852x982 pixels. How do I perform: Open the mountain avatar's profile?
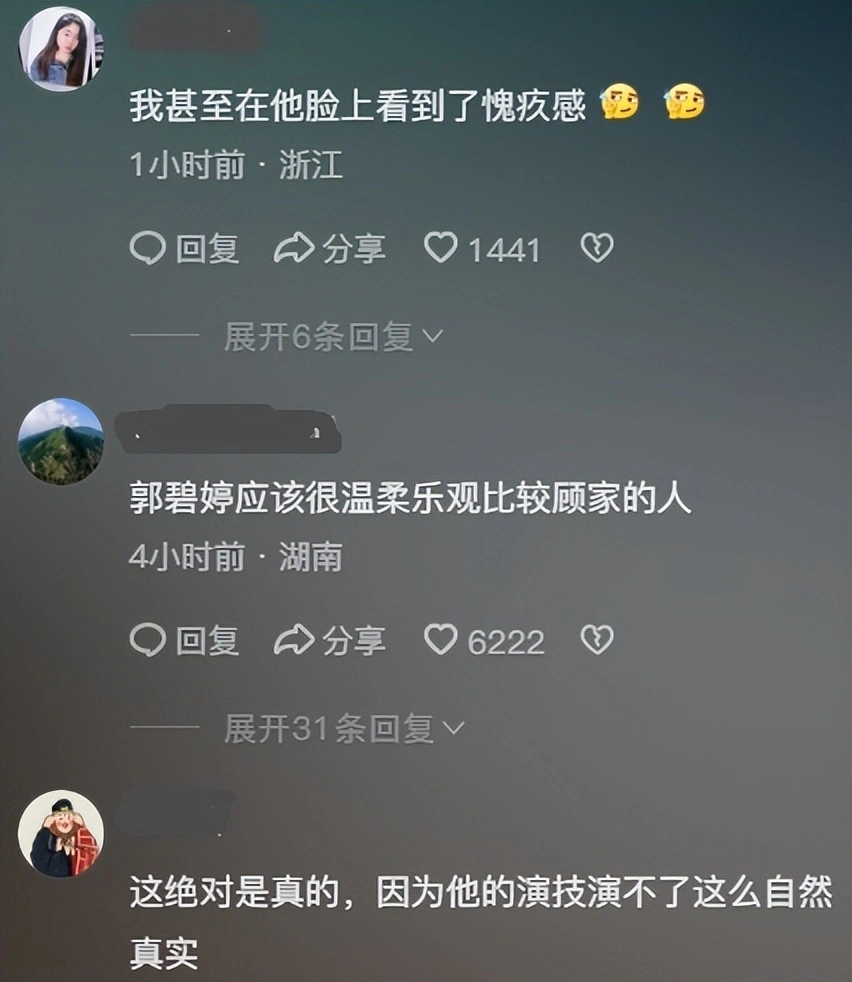(61, 441)
